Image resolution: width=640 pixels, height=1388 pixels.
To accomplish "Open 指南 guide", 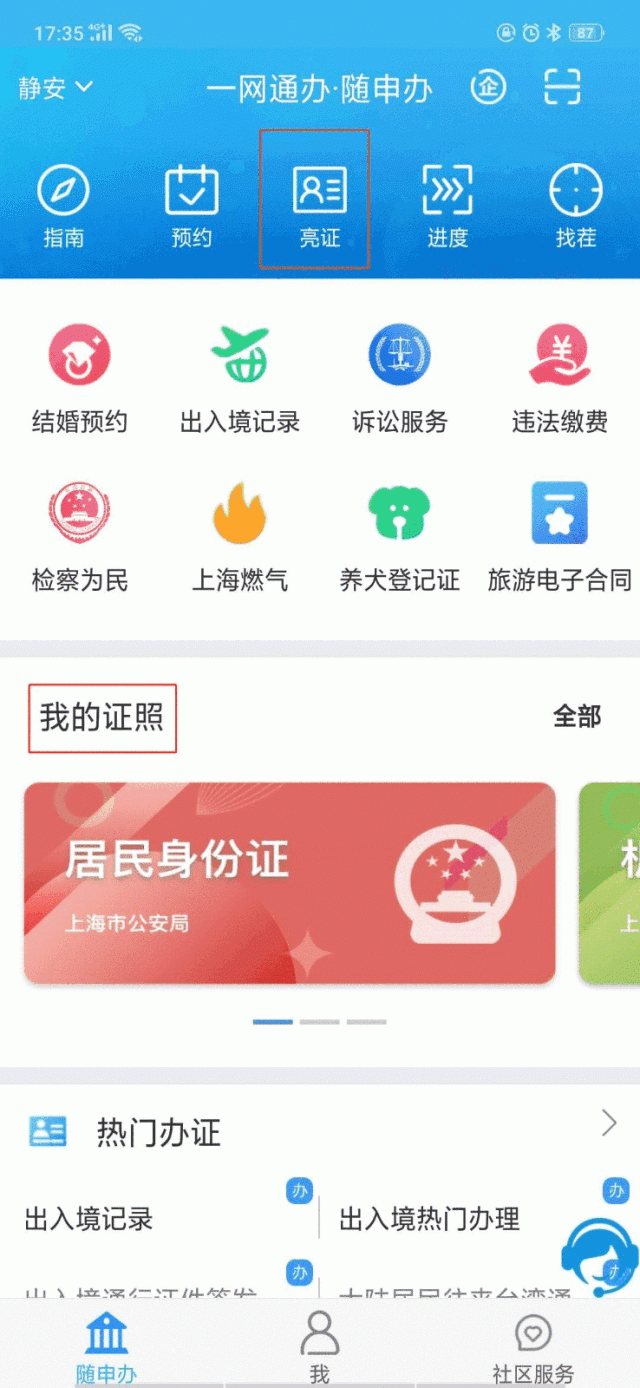I will click(64, 207).
